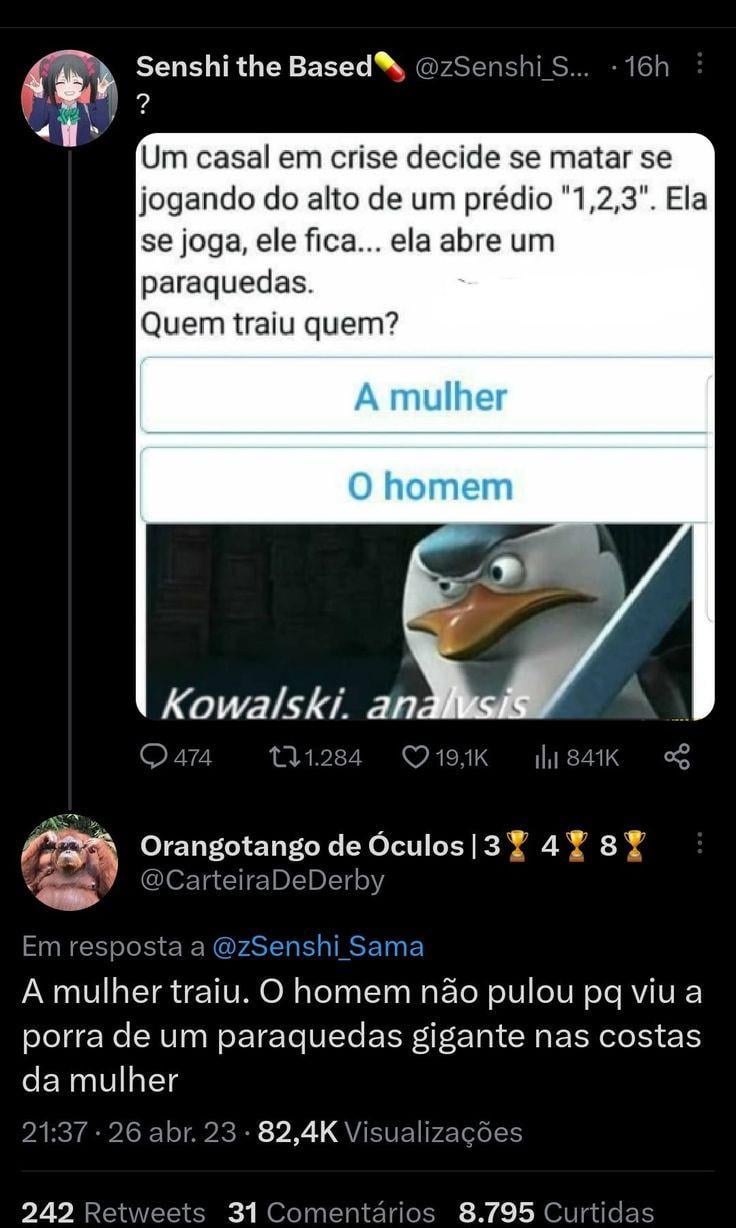Share Senshi the Based's tweet
This screenshot has width=736, height=1228.
pos(677,757)
